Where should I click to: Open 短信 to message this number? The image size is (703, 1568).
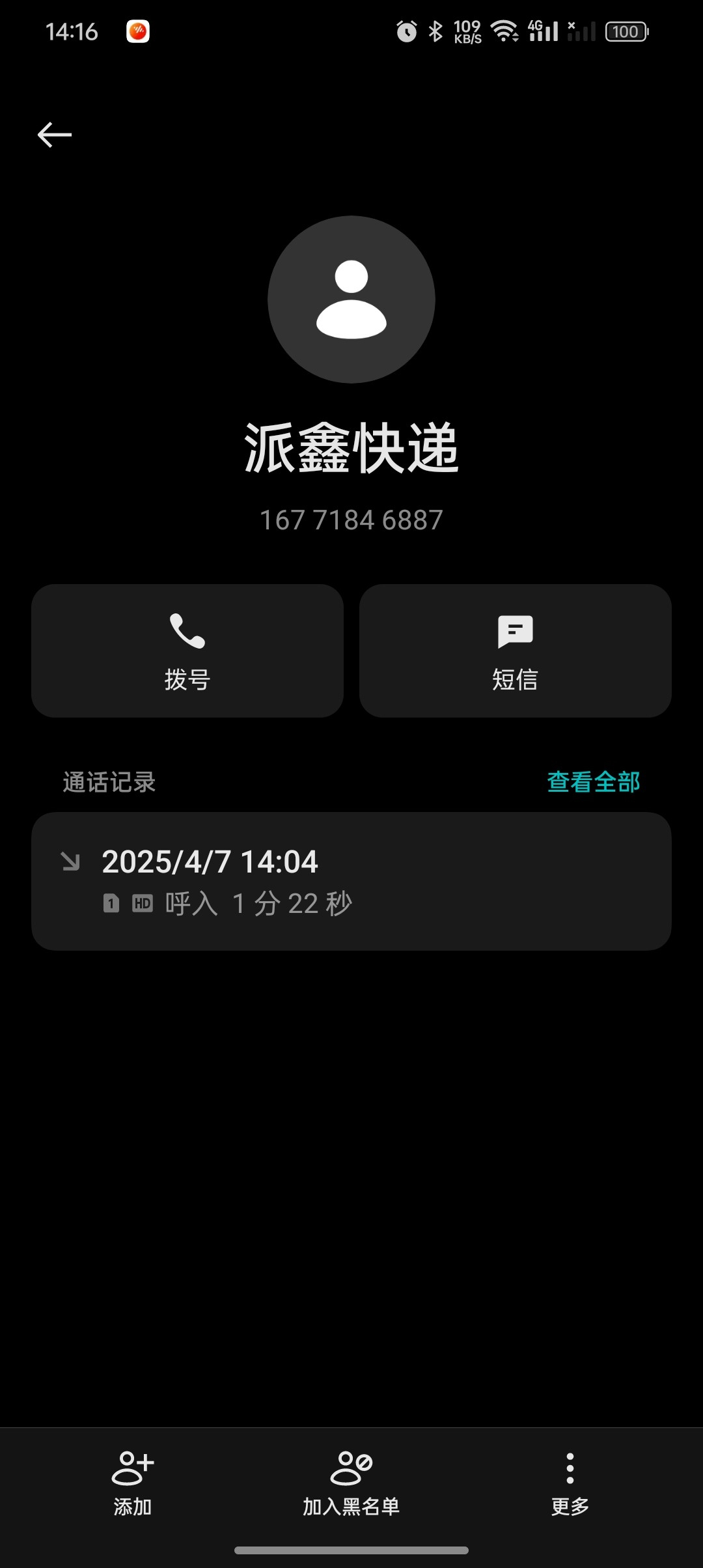[x=516, y=651]
